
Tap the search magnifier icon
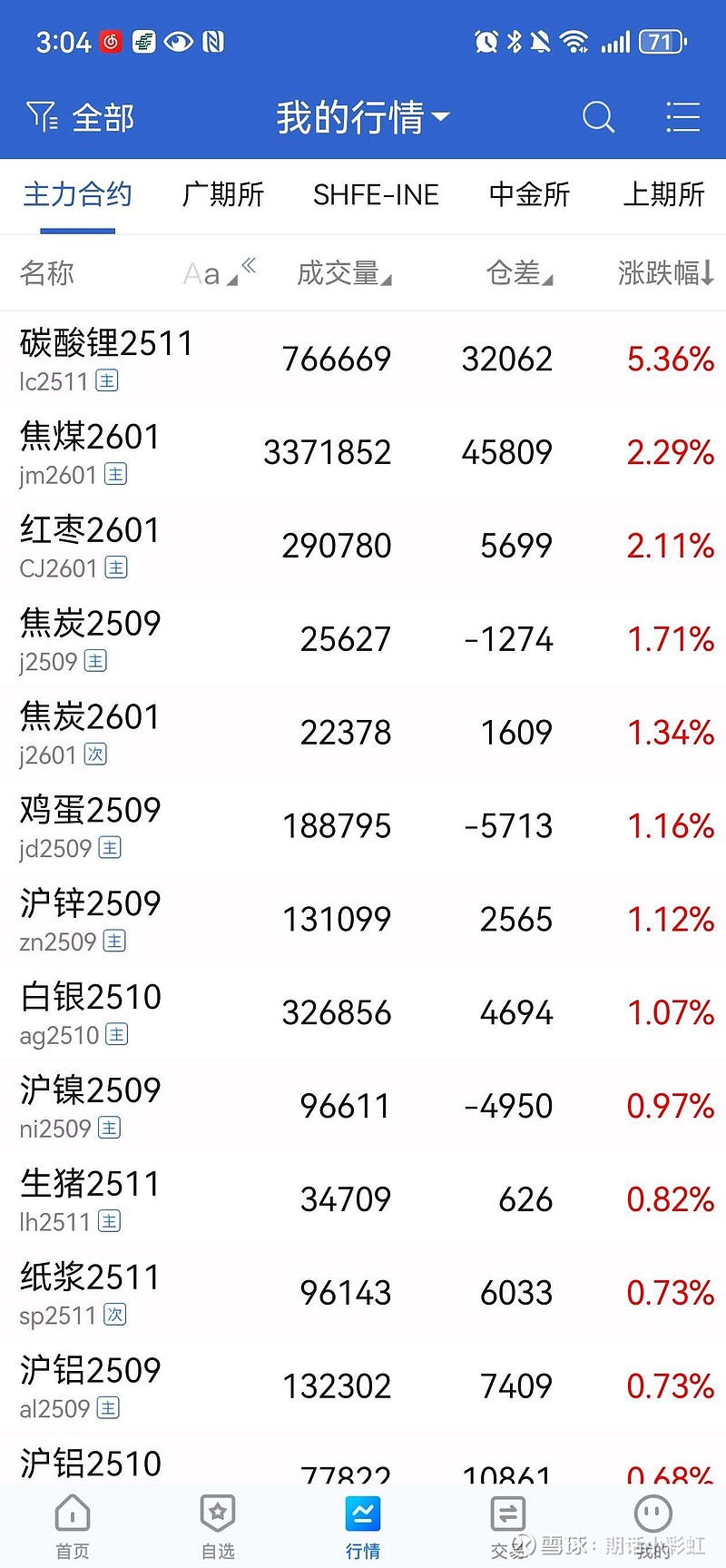click(599, 117)
